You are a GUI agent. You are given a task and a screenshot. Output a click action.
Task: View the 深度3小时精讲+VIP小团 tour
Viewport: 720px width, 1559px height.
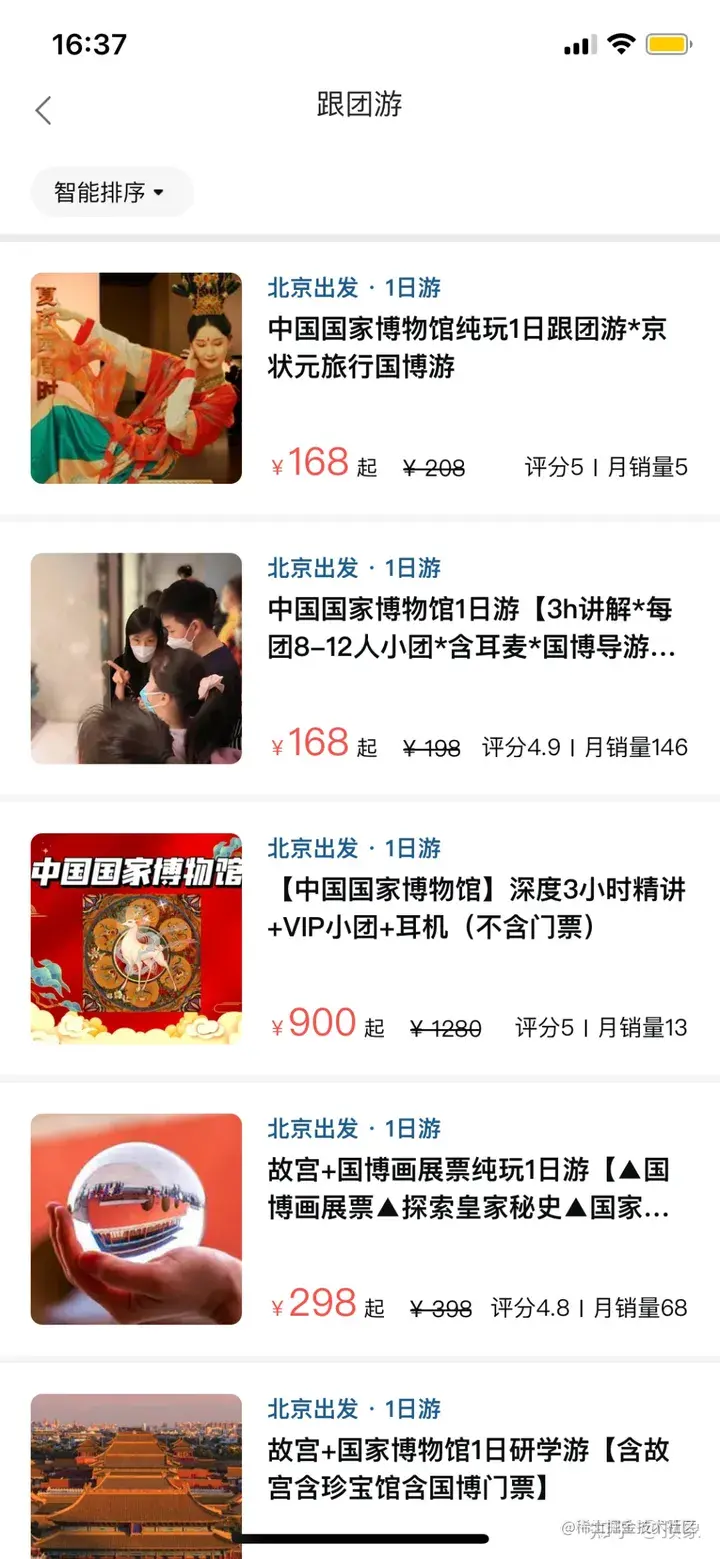click(476, 908)
